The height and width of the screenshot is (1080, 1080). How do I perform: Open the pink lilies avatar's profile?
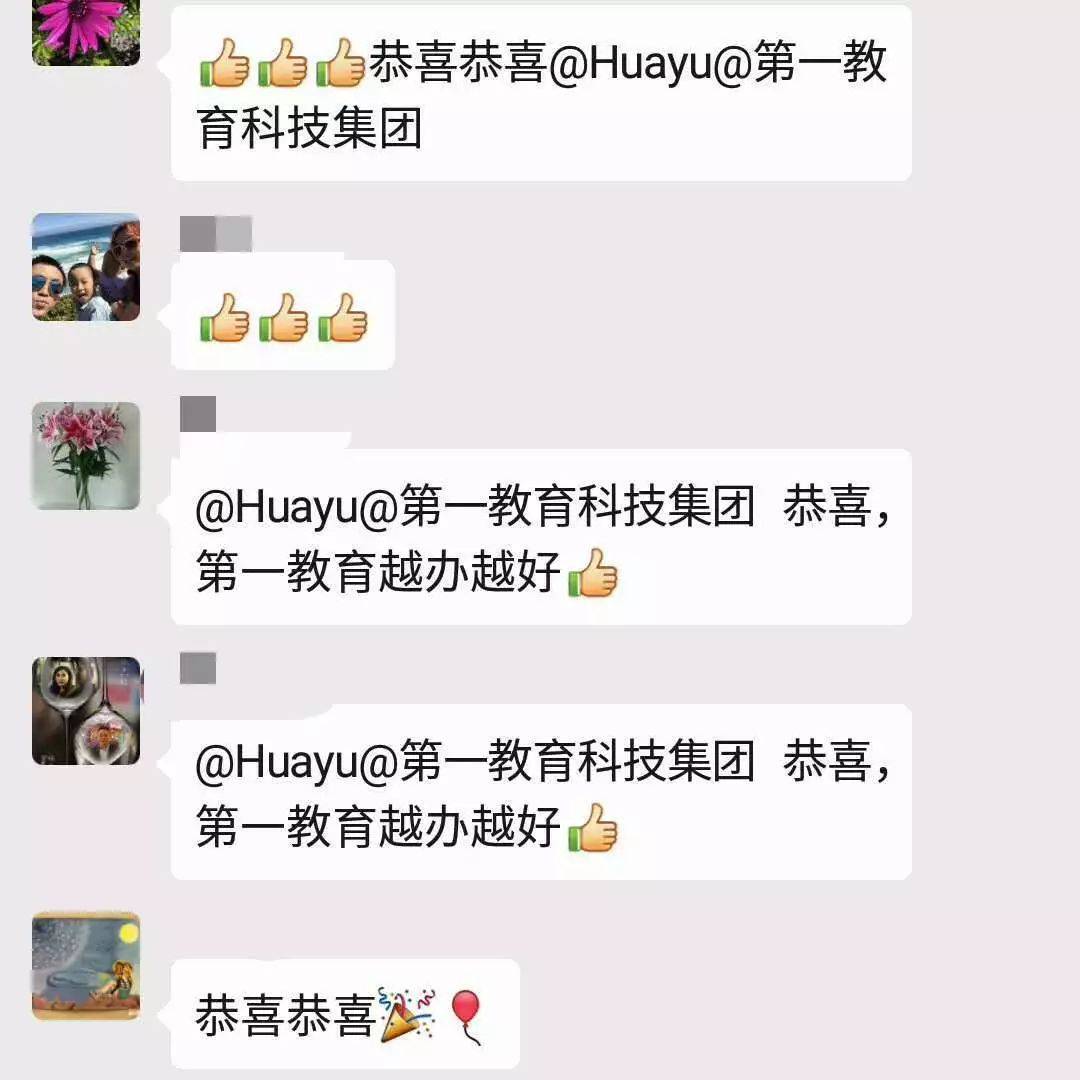pyautogui.click(x=85, y=456)
